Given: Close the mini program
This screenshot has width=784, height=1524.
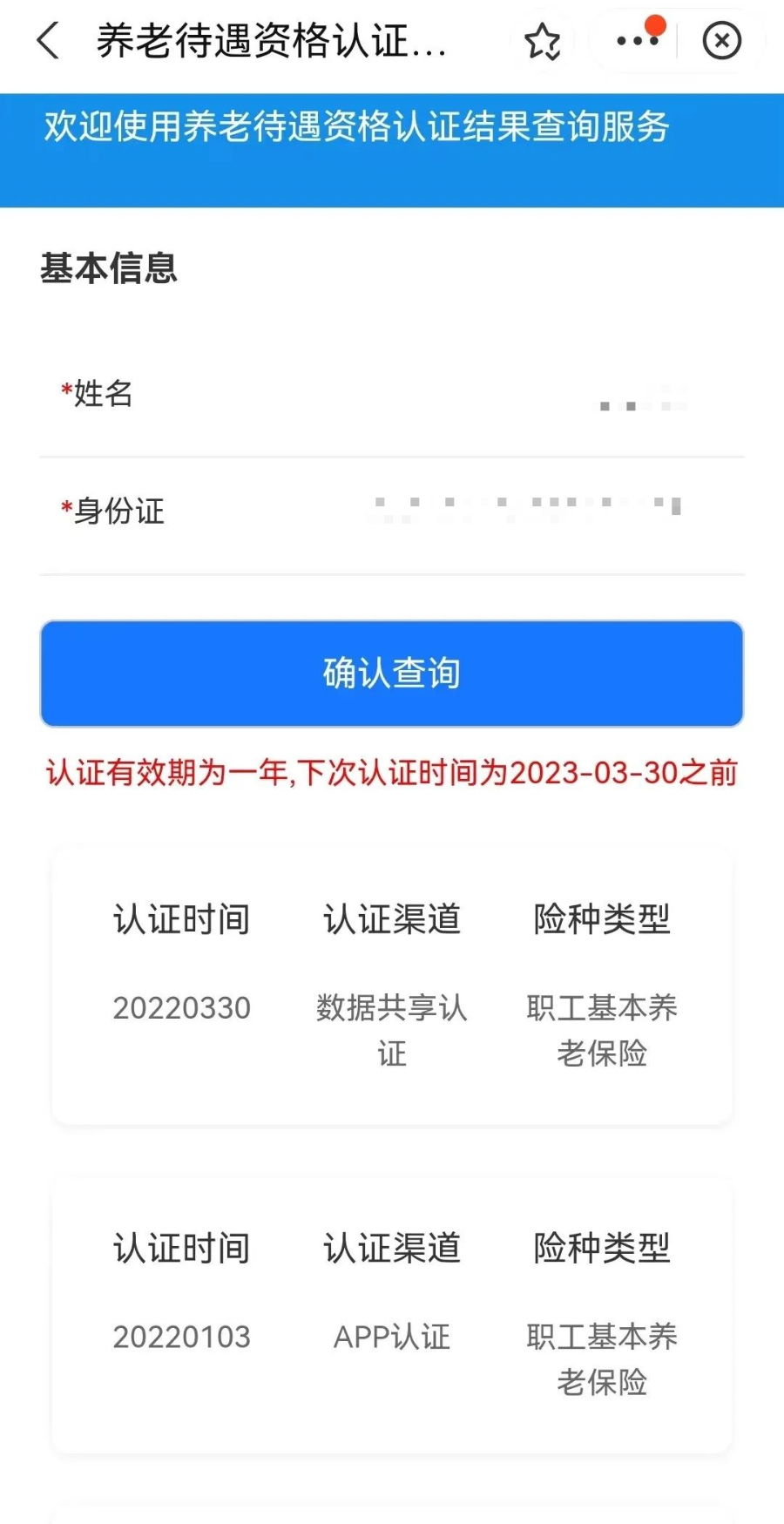Looking at the screenshot, I should [x=721, y=41].
